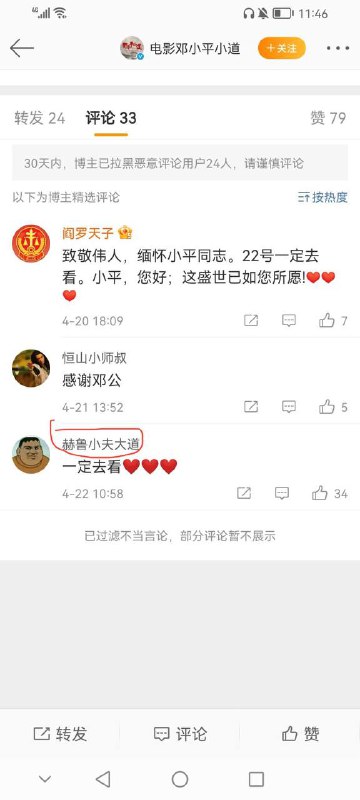Open 恒山小师叔's profile avatar
Image resolution: width=360 pixels, height=800 pixels.
point(31,368)
